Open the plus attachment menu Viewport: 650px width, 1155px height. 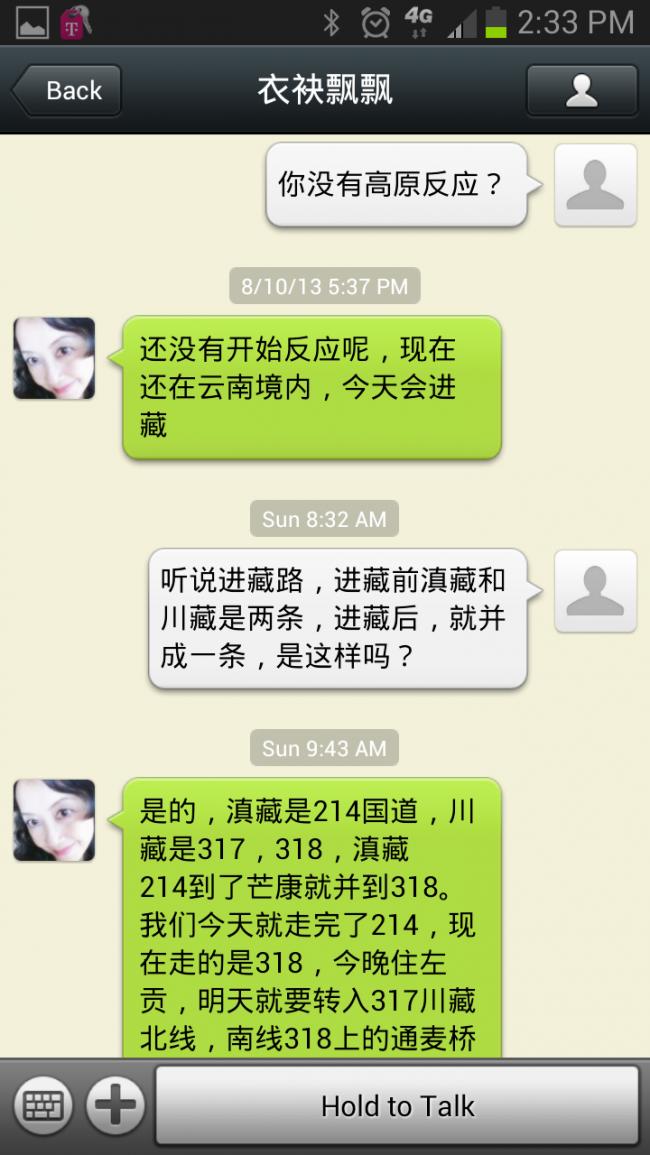coord(115,1106)
